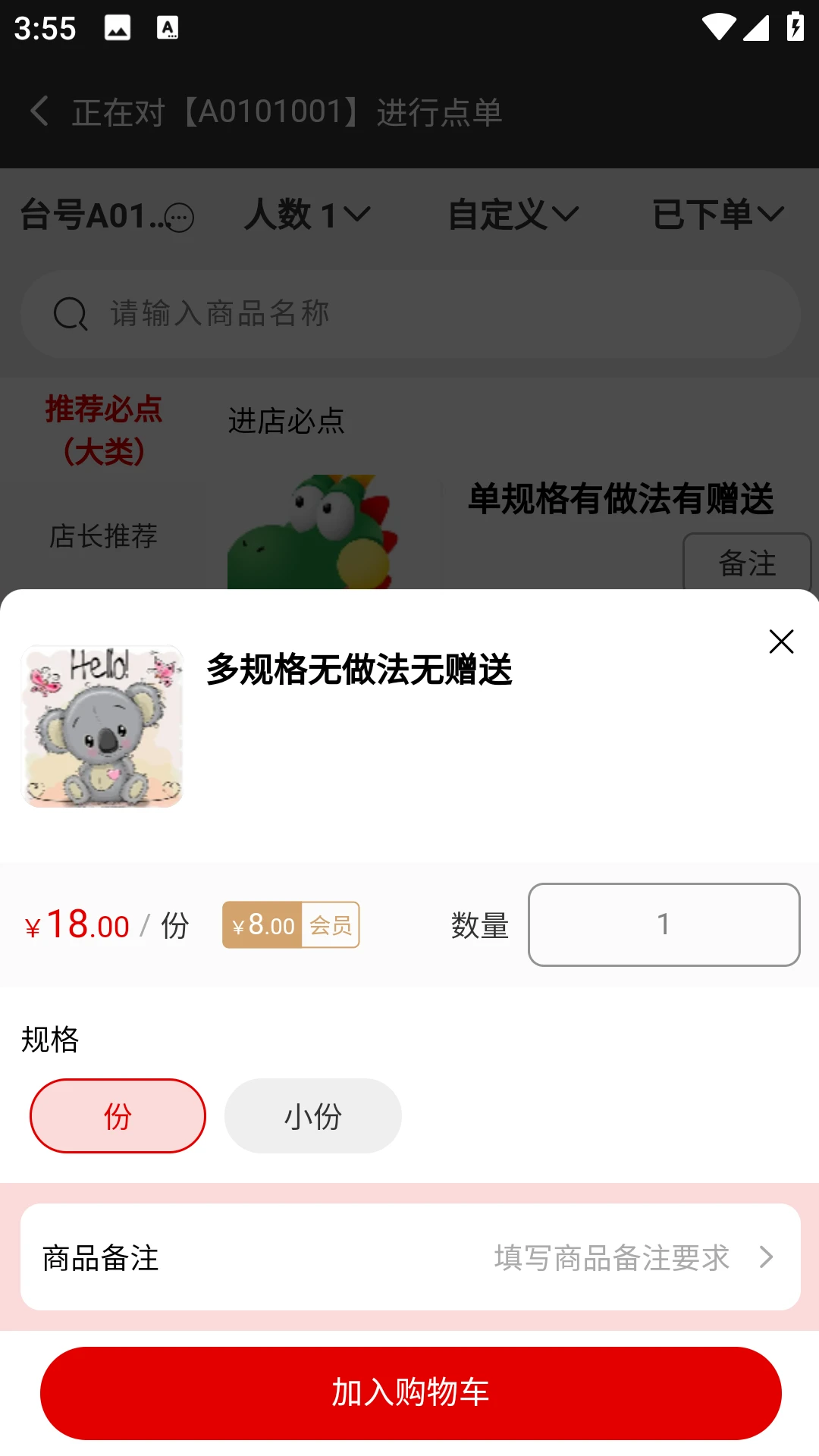Choose the 小份 specification option
This screenshot has height=1456, width=819.
point(312,1116)
